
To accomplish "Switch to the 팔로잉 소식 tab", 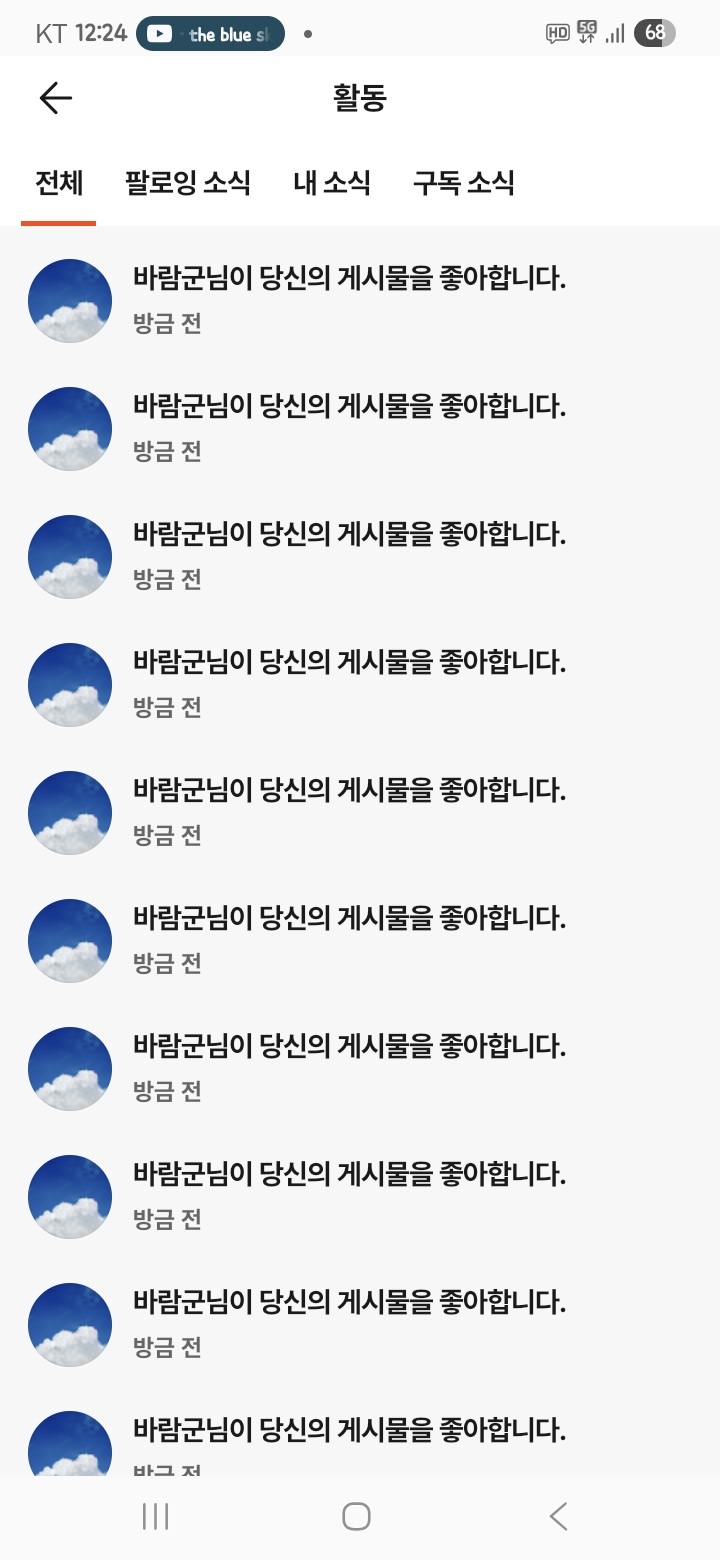I will 188,184.
